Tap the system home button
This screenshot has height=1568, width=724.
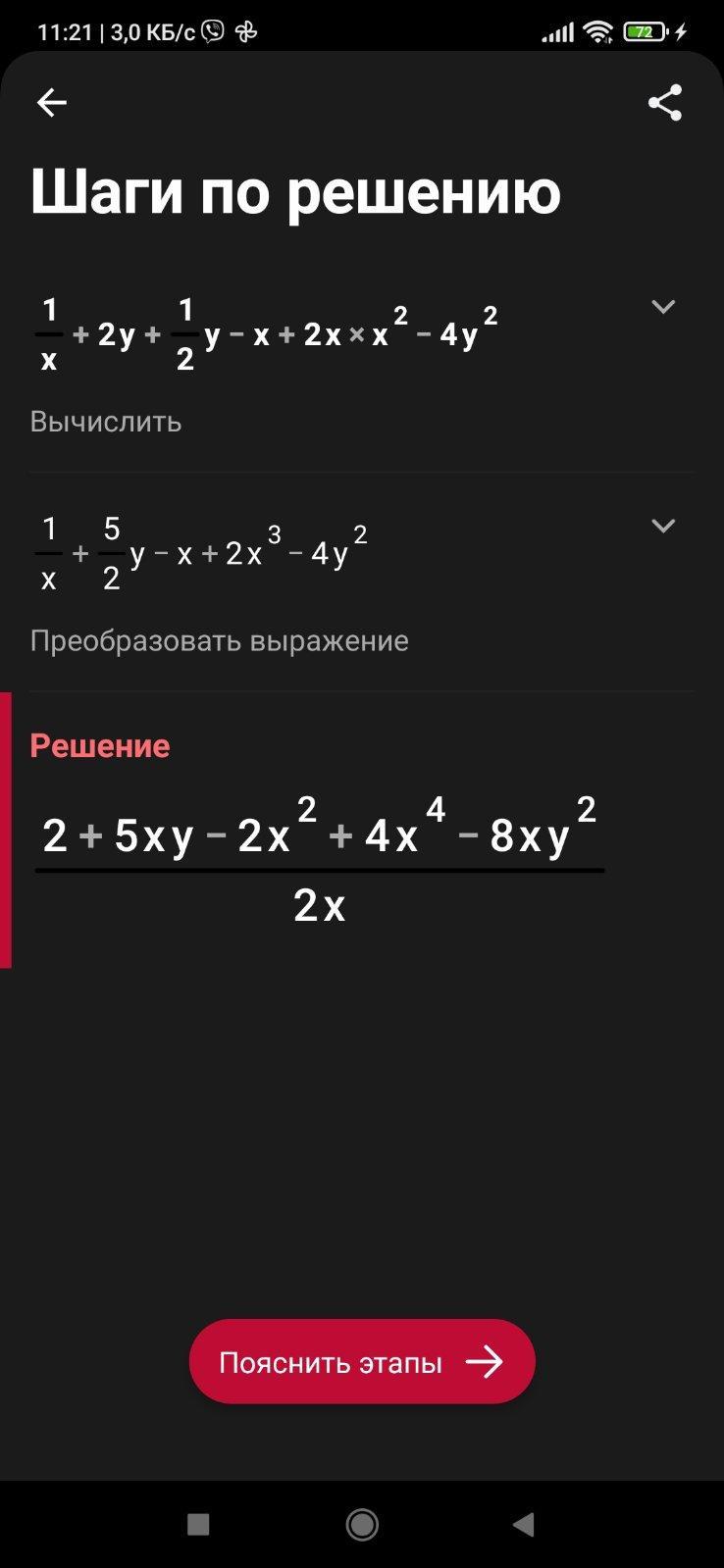click(x=362, y=1524)
